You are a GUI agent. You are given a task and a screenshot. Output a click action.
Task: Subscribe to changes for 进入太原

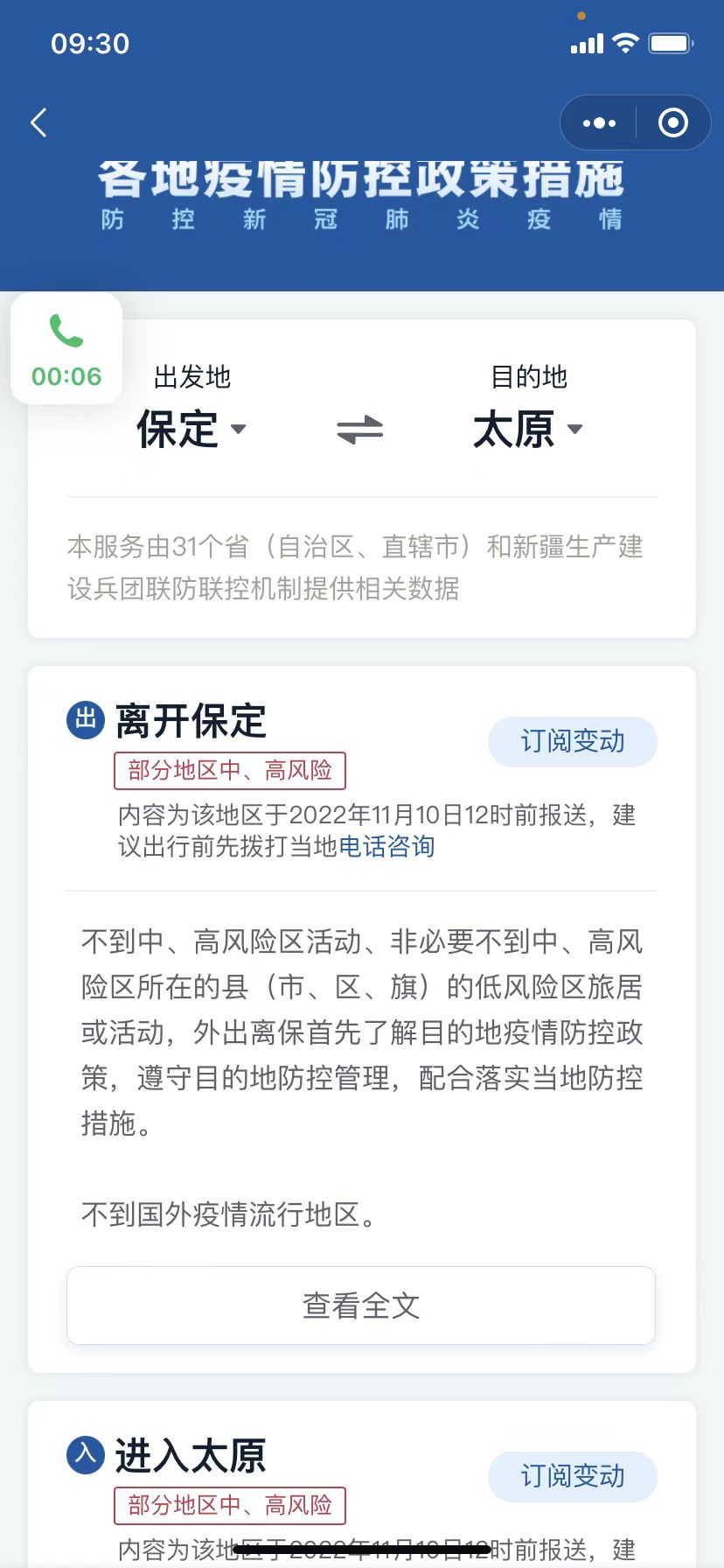point(573,1477)
